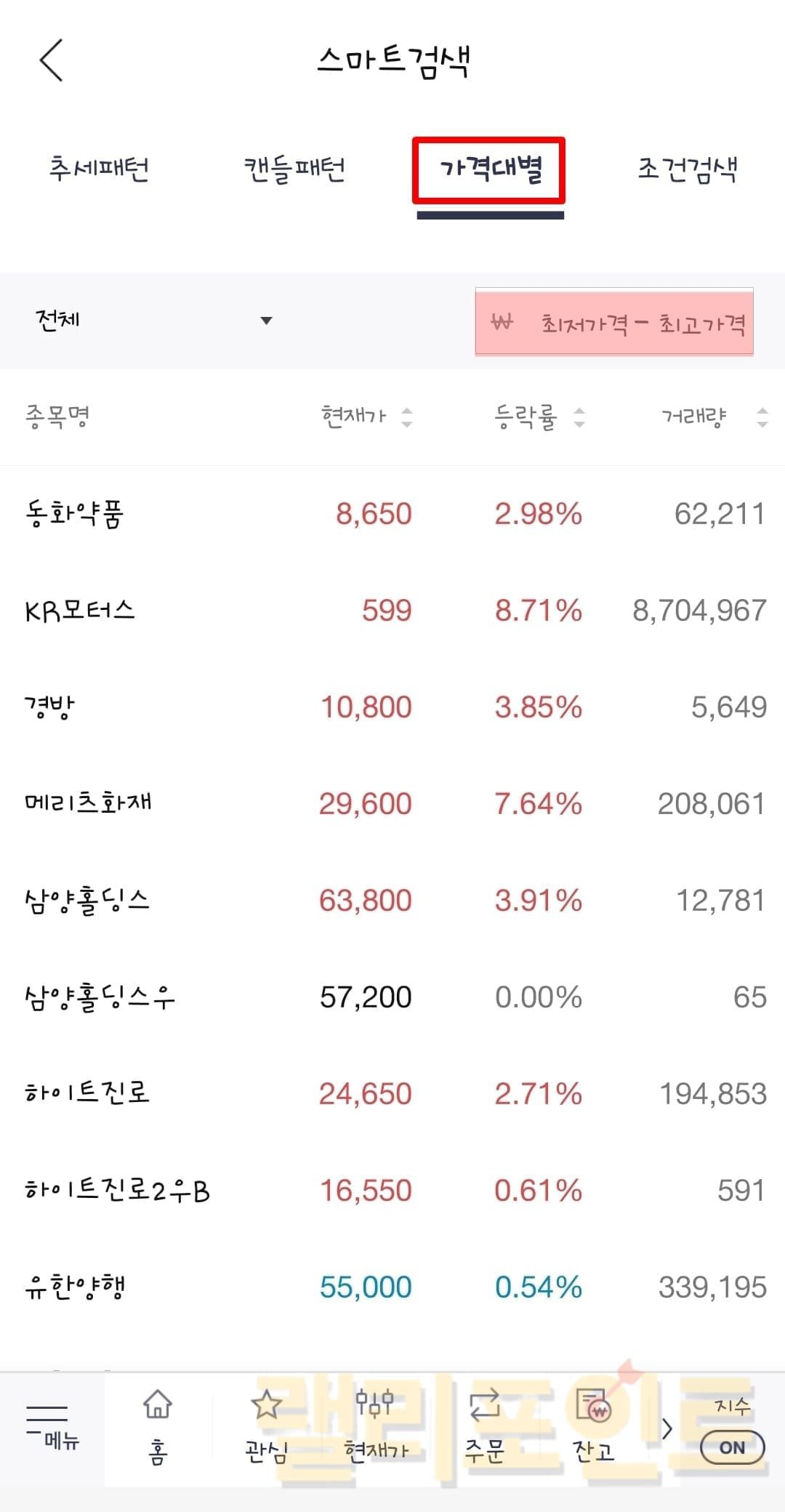Sort list by 현재가
The height and width of the screenshot is (1512, 785).
point(366,417)
